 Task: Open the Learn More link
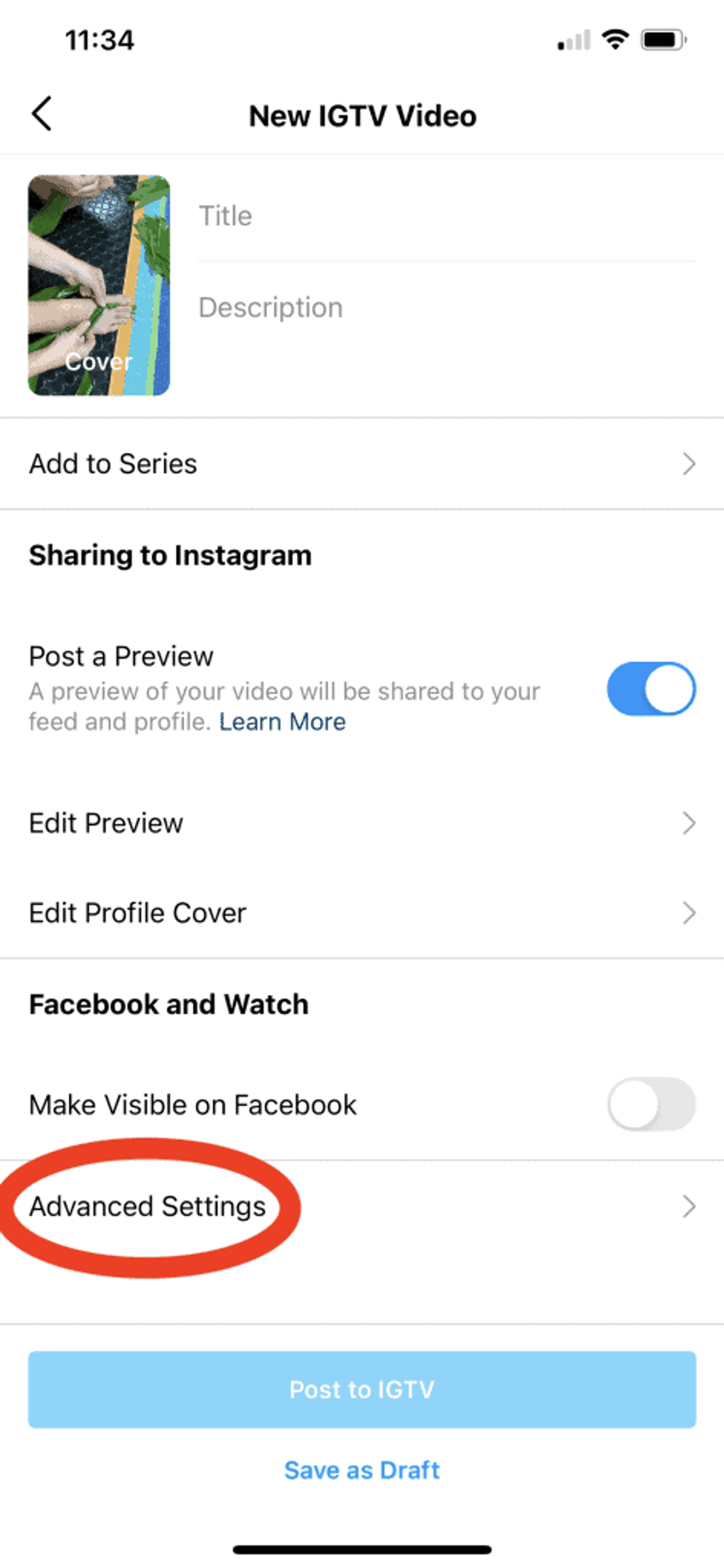(282, 722)
